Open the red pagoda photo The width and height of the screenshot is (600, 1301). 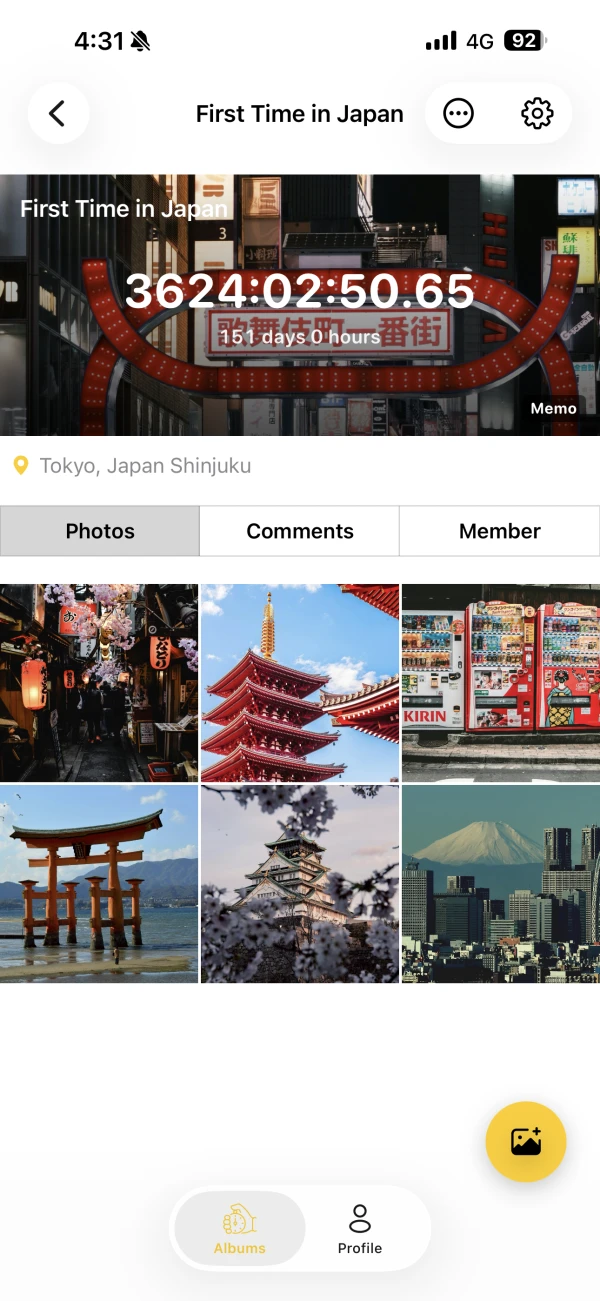300,683
